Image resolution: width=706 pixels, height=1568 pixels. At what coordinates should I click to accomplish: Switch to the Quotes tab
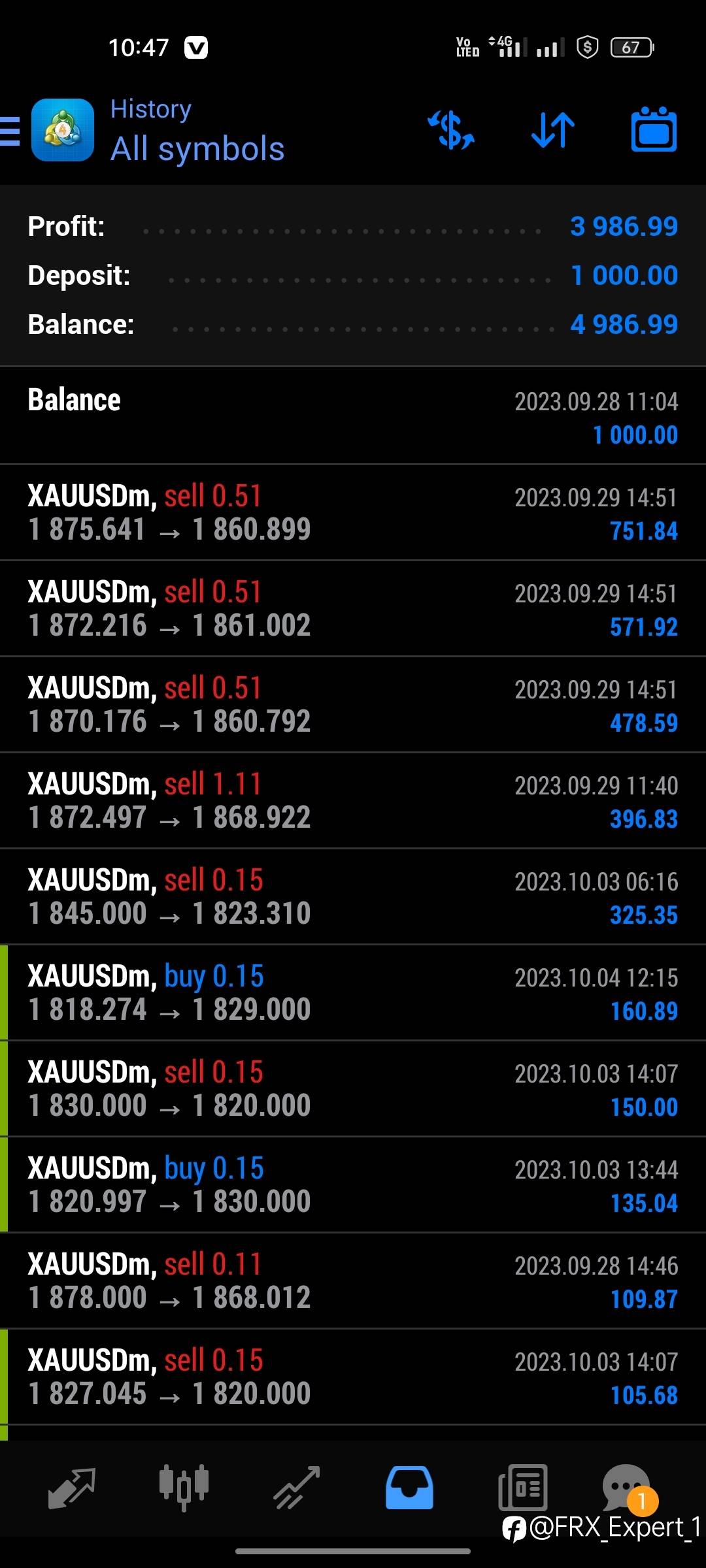tap(72, 1487)
